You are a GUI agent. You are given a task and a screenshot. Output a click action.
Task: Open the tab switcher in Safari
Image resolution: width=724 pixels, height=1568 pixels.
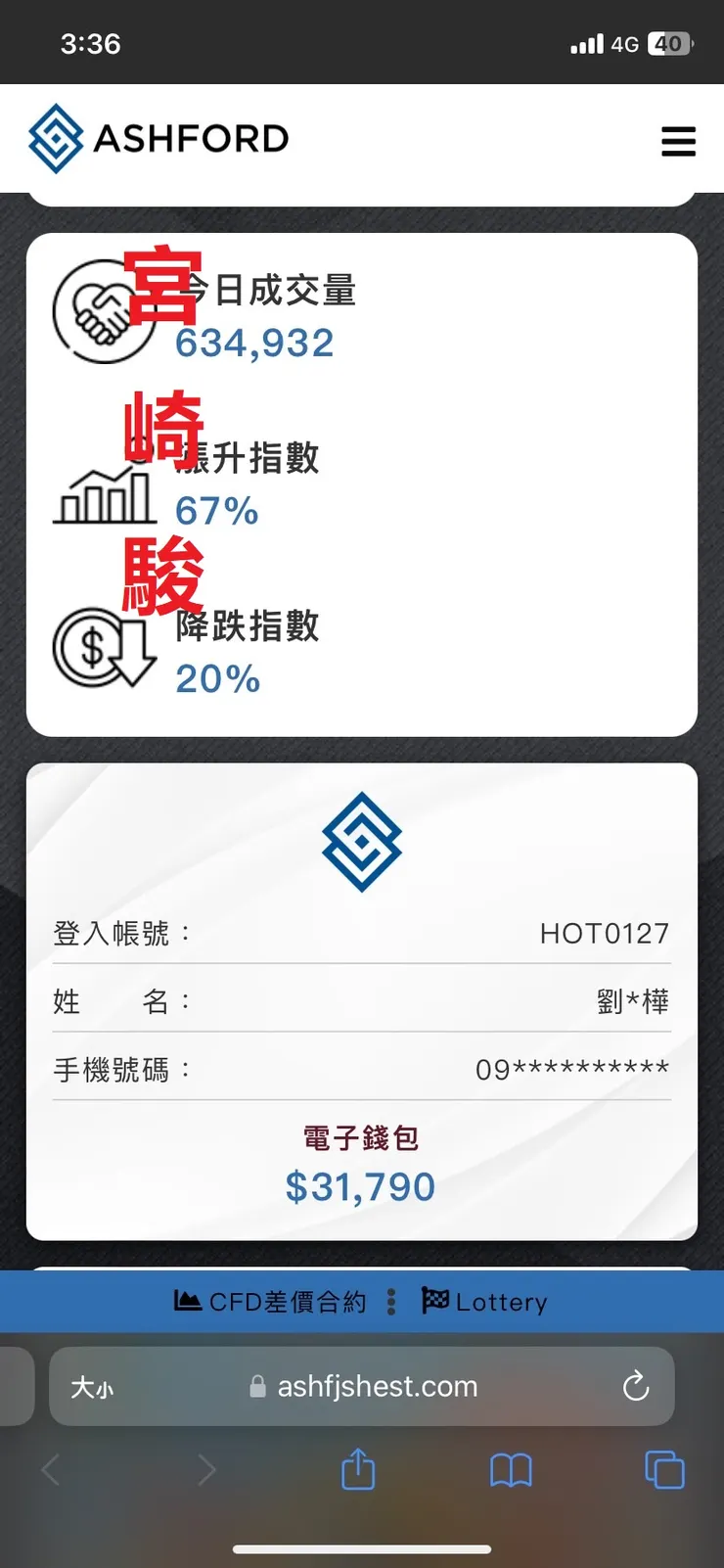coord(663,1469)
